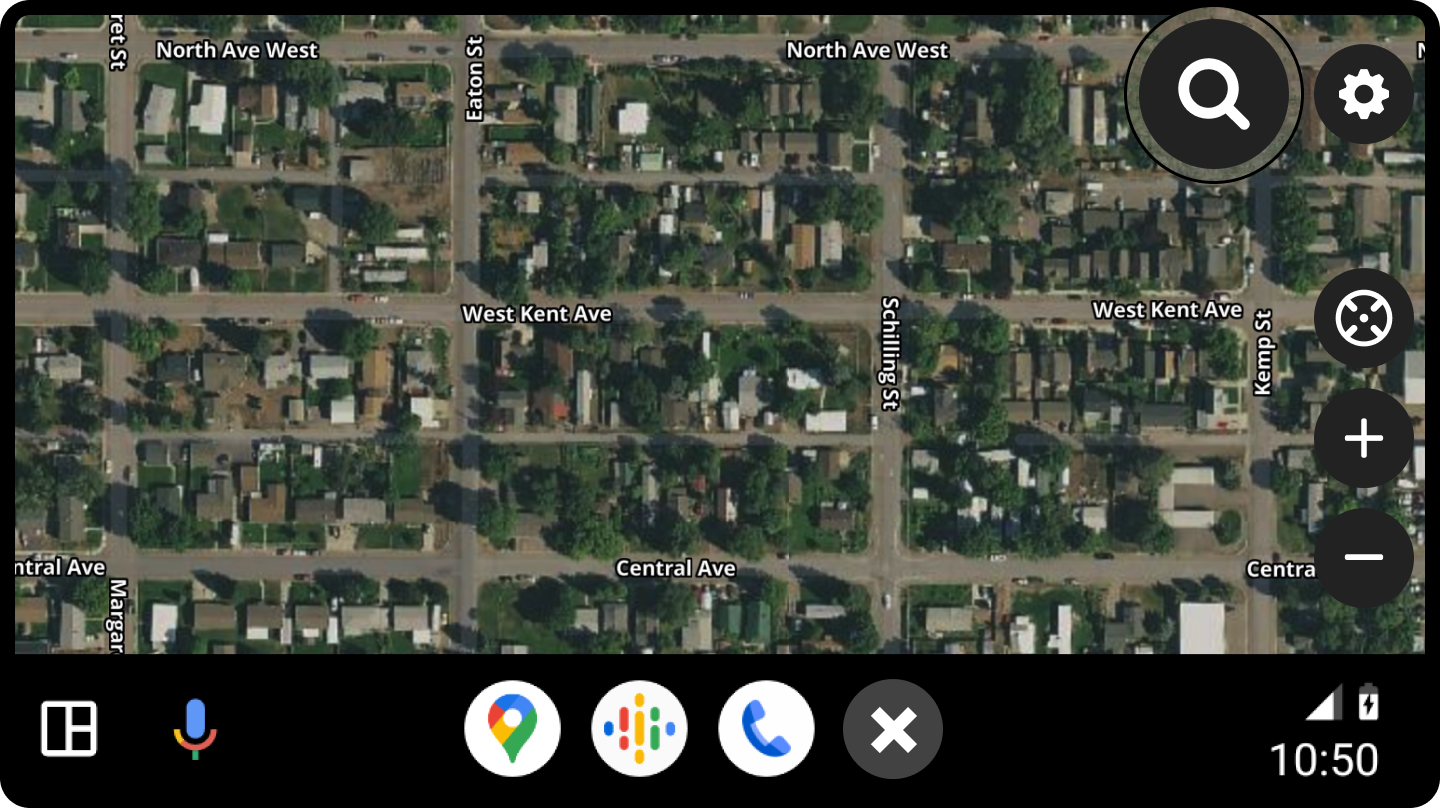Open the Phone app
The width and height of the screenshot is (1440, 808).
pyautogui.click(x=766, y=729)
